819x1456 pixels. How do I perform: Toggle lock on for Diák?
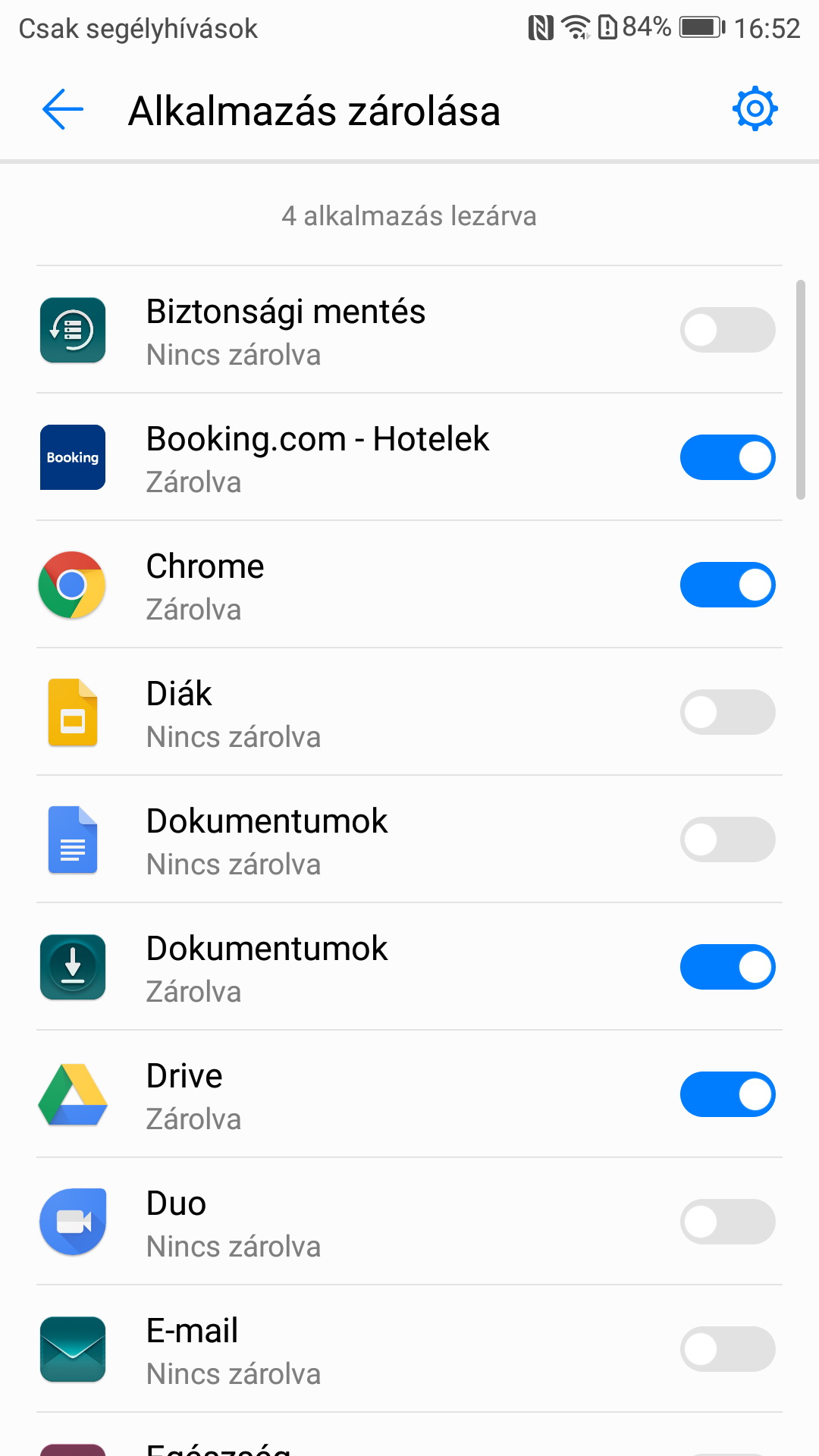[727, 712]
